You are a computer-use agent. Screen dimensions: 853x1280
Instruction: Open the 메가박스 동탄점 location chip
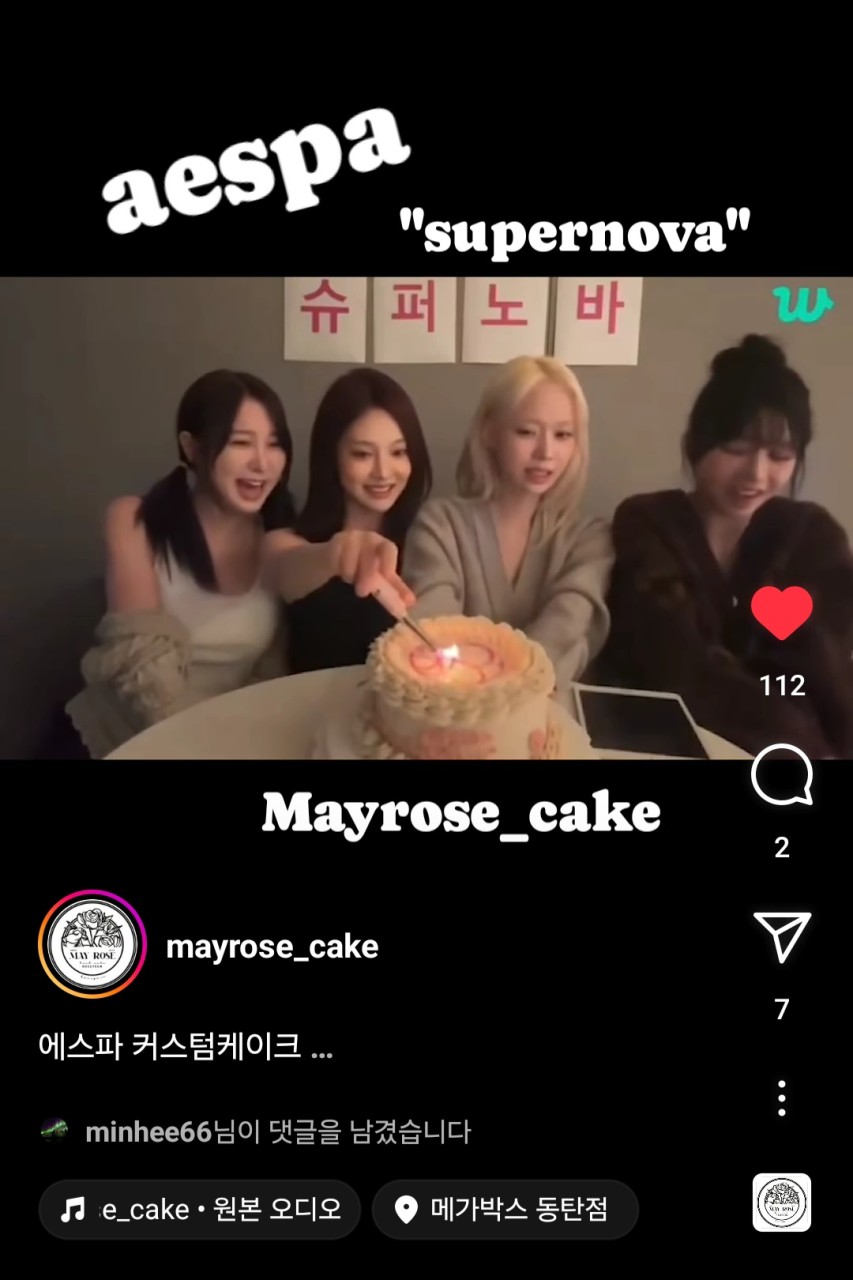click(505, 1210)
